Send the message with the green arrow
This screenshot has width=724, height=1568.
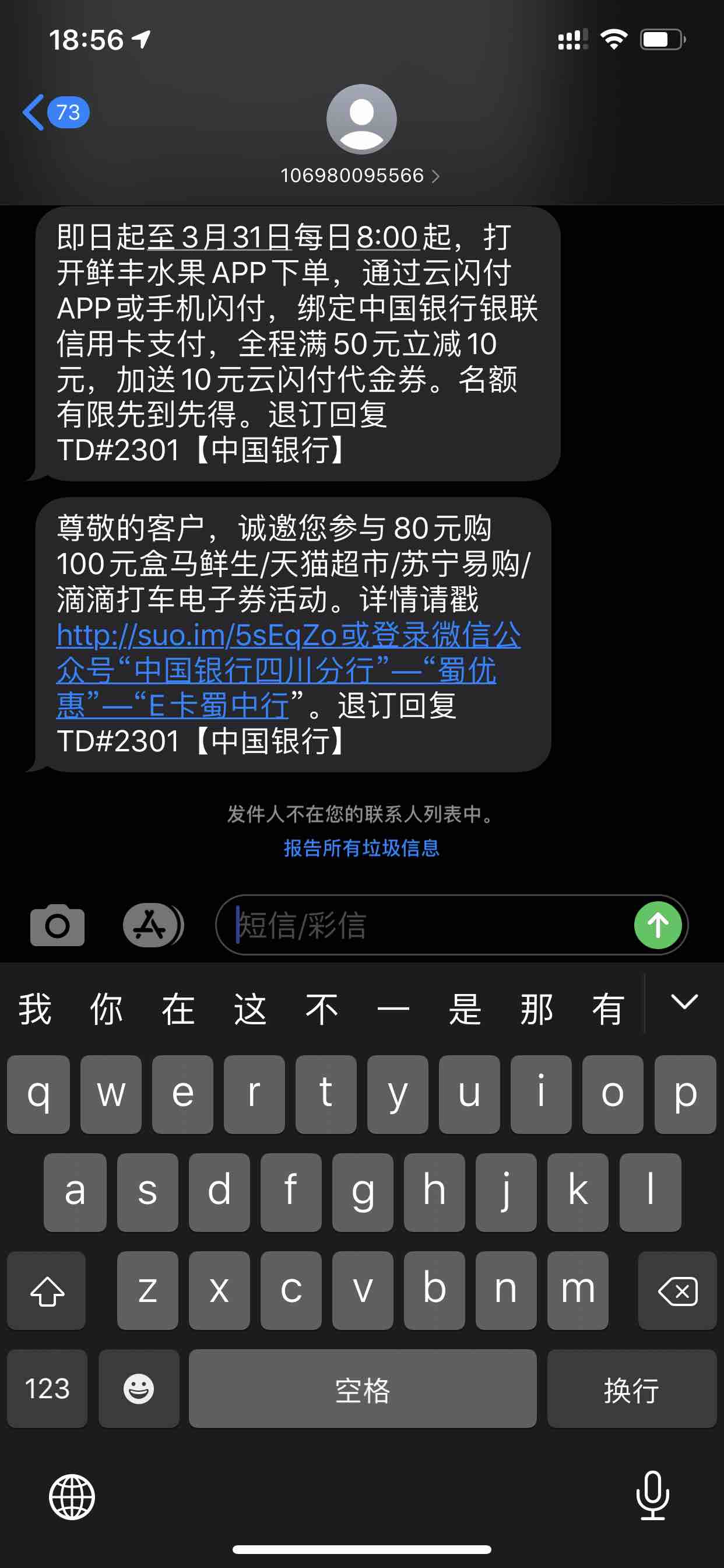658,925
